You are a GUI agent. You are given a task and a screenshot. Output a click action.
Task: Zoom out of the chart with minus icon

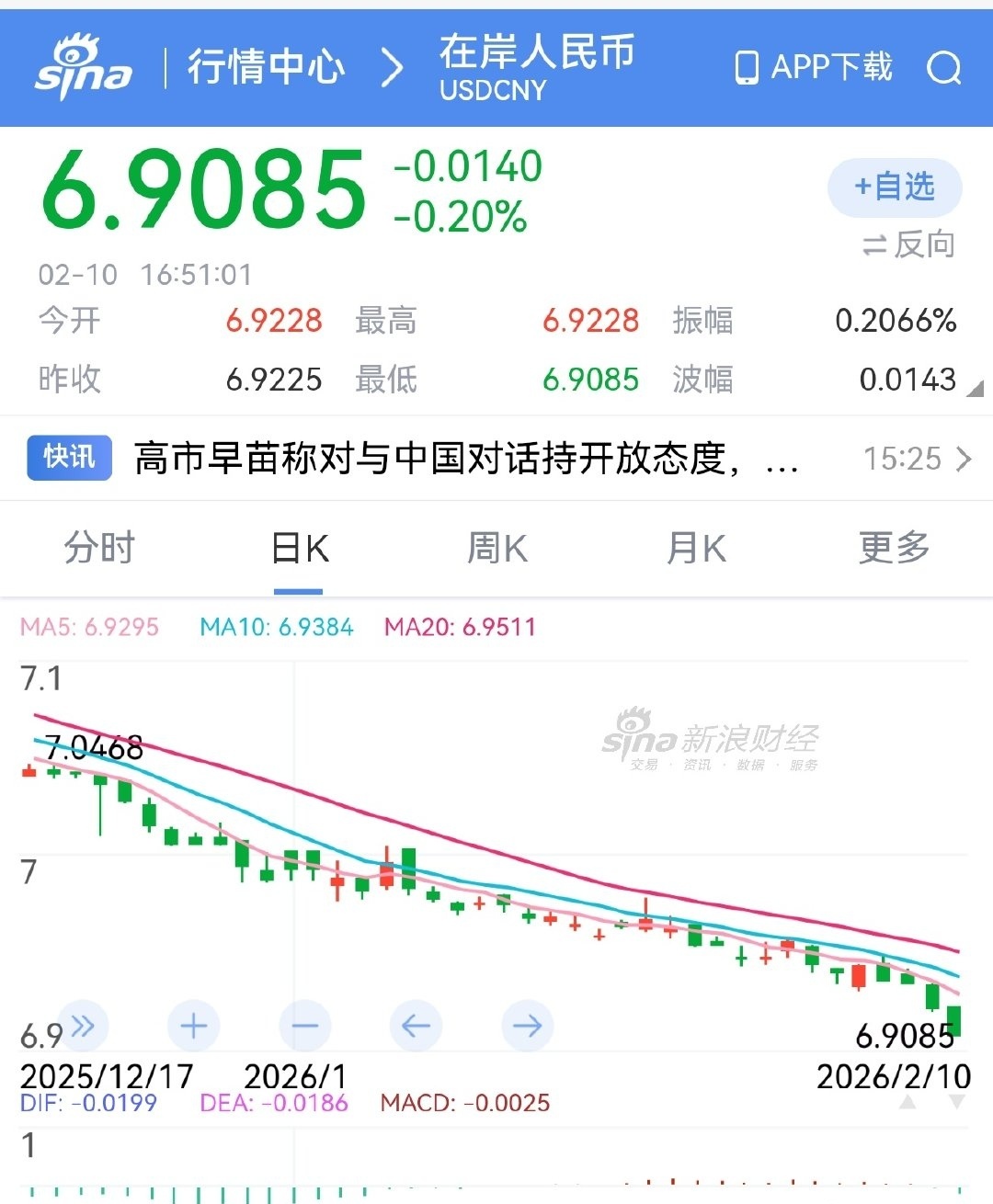coord(305,1026)
